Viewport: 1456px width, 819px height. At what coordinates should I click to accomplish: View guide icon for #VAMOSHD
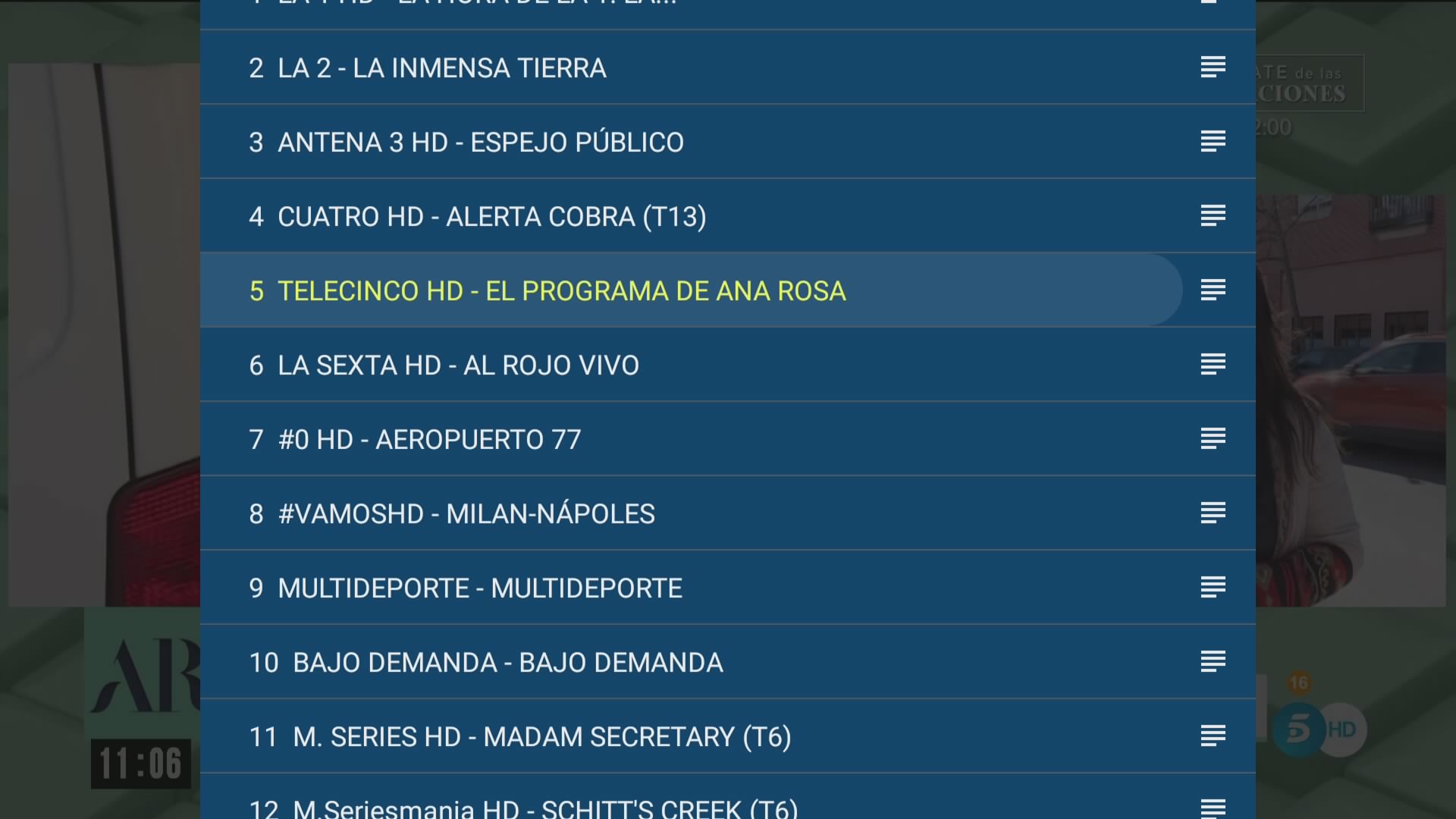1213,513
